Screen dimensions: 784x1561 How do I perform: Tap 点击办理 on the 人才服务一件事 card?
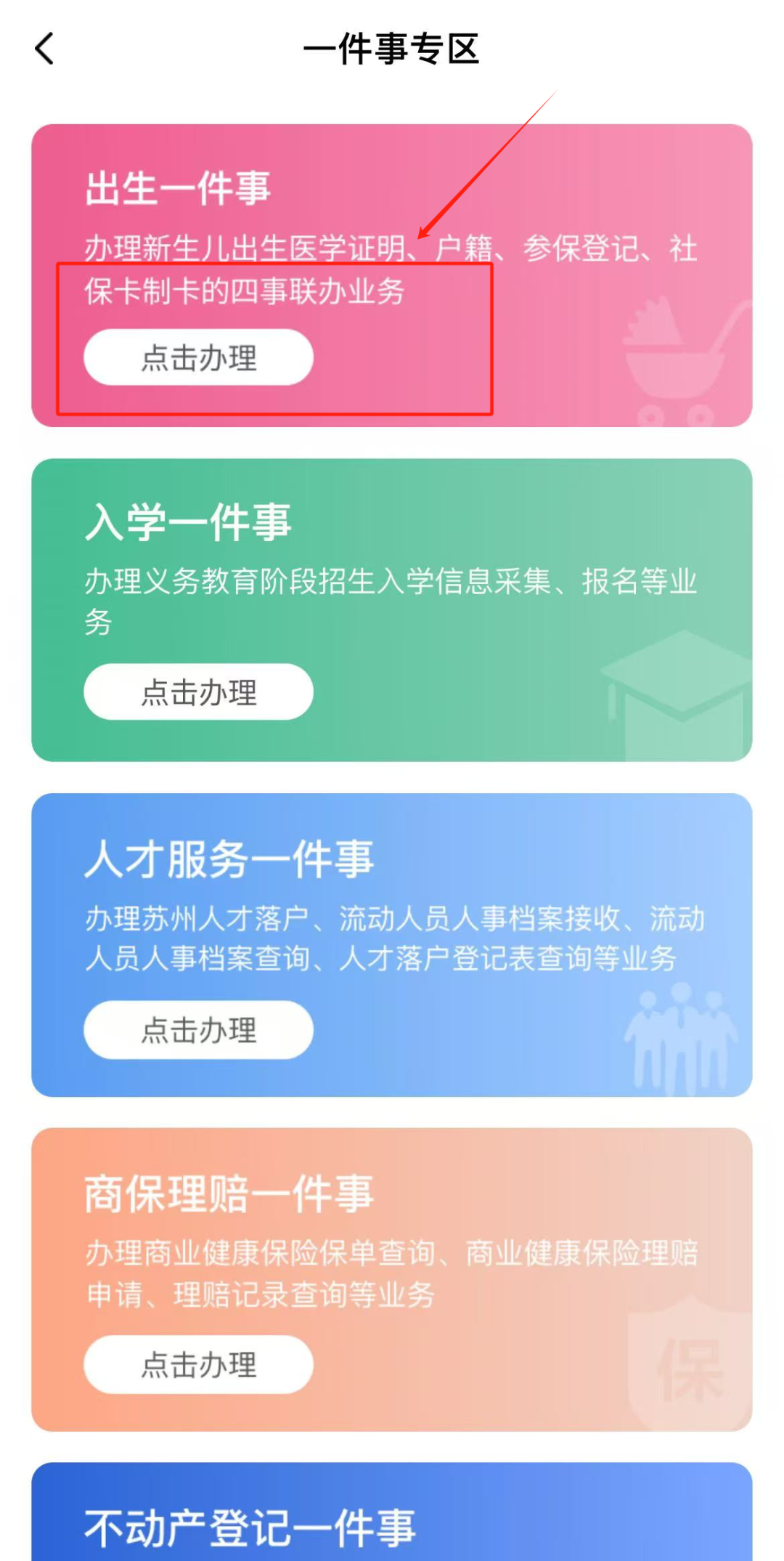(199, 1029)
